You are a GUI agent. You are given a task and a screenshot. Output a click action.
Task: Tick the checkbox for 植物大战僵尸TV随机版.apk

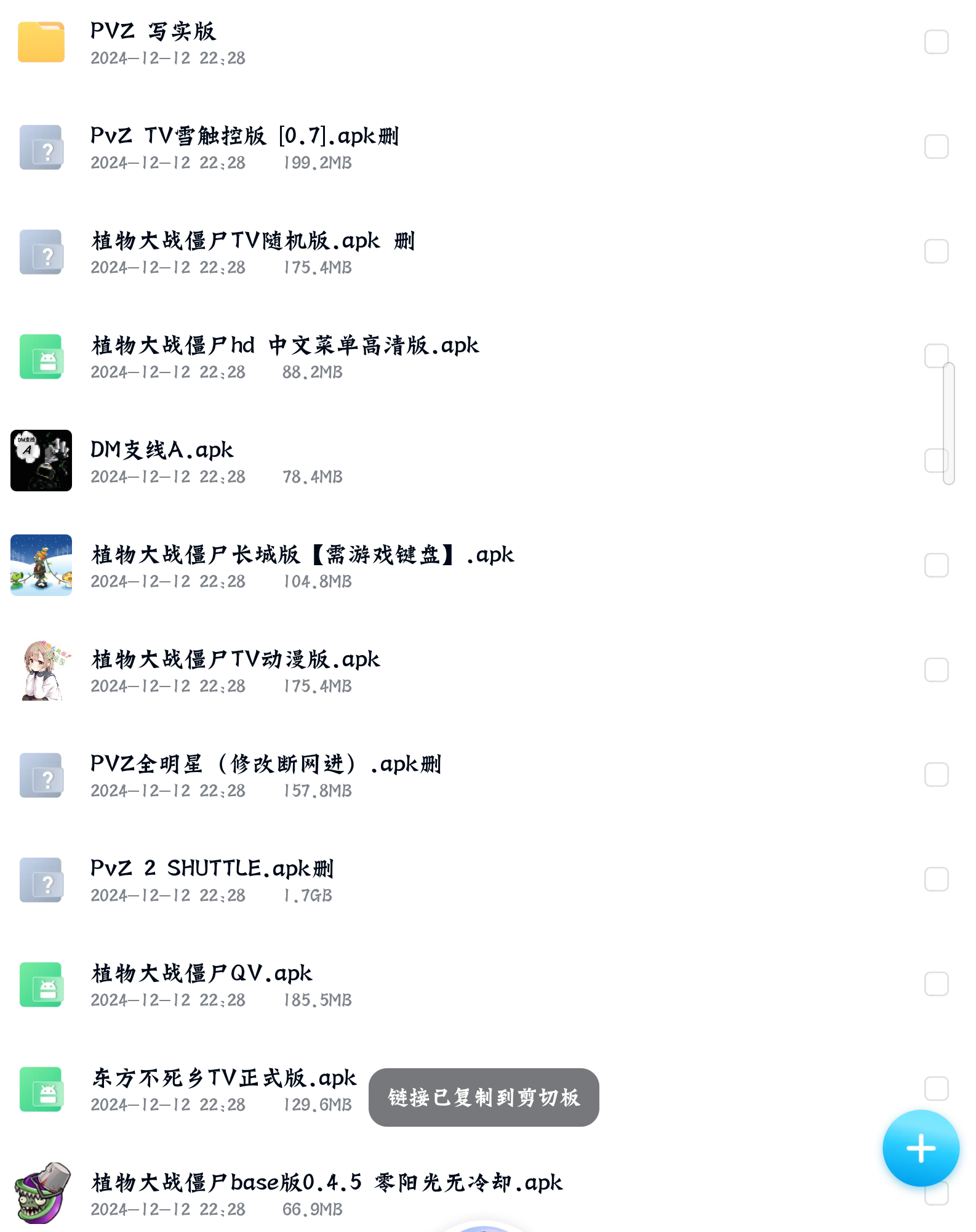click(936, 251)
